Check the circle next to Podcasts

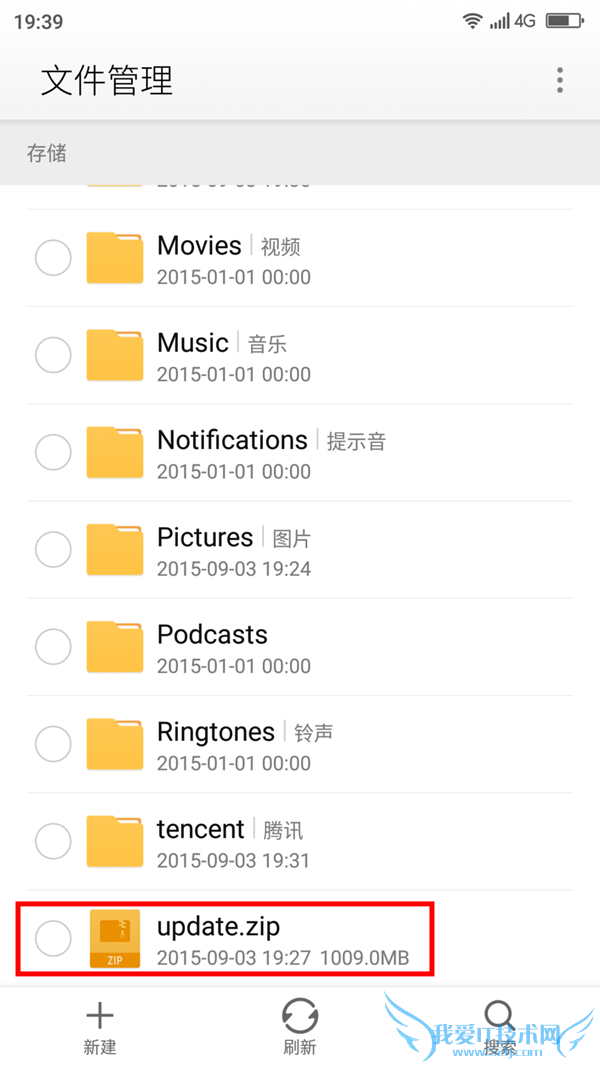click(x=53, y=646)
